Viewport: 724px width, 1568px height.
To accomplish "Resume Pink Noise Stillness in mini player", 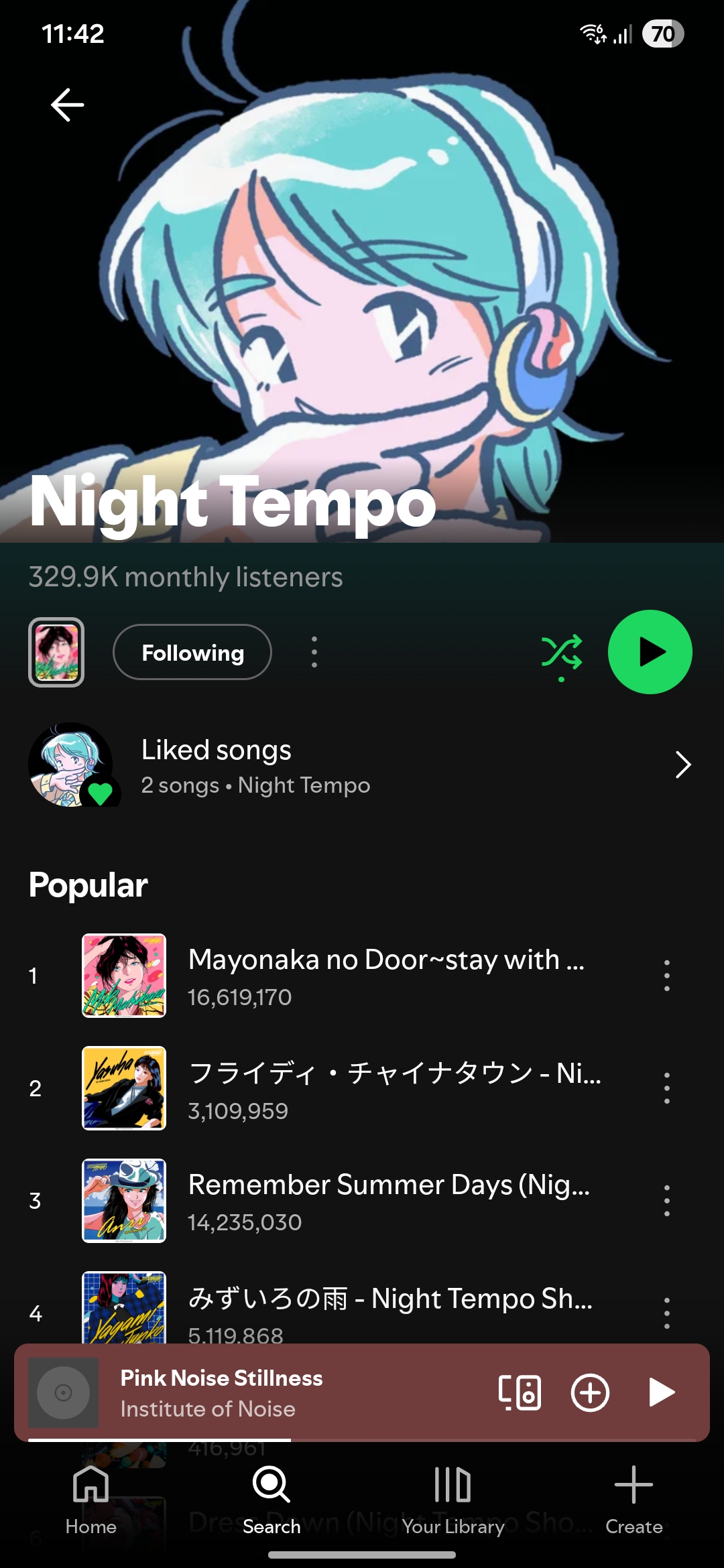I will click(x=661, y=1392).
